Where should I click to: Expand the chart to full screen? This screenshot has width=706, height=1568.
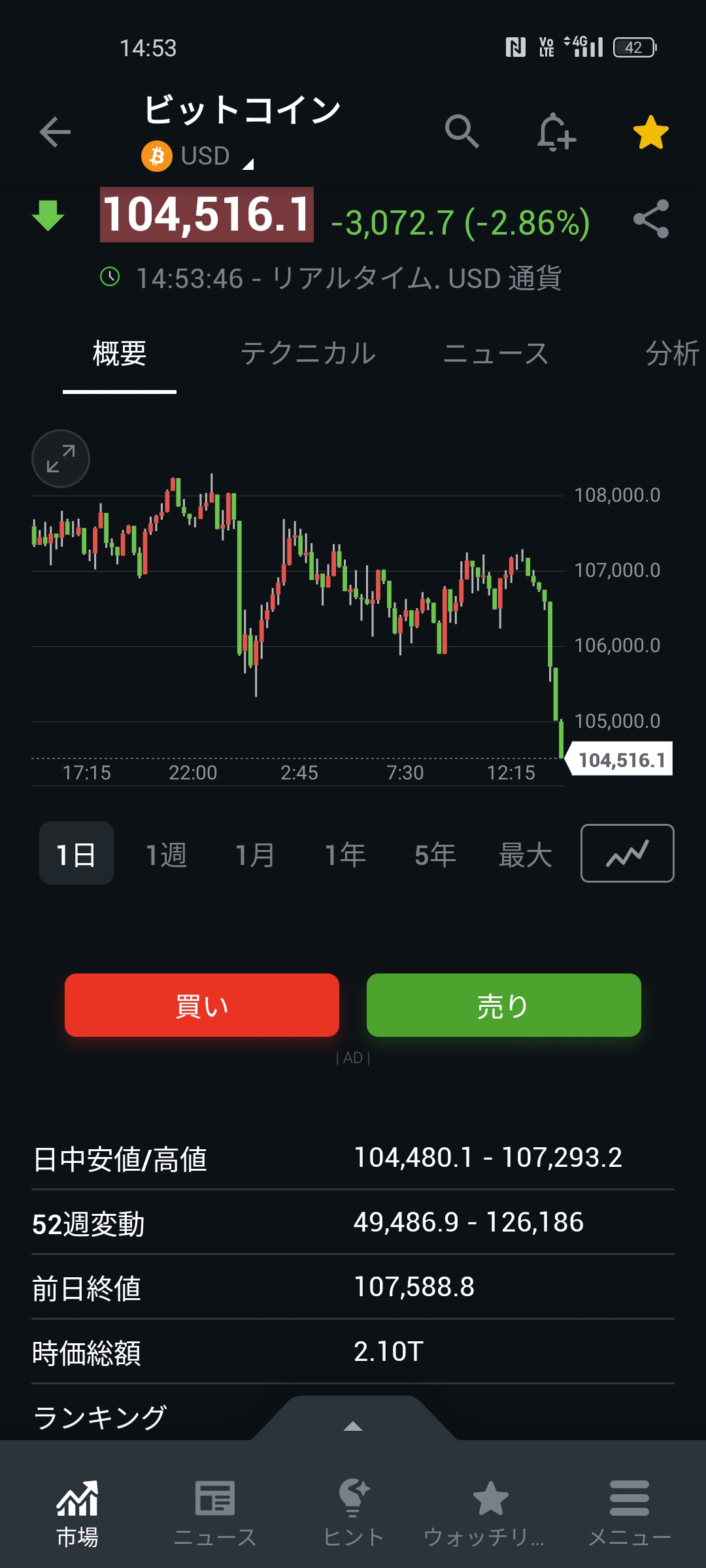(61, 459)
